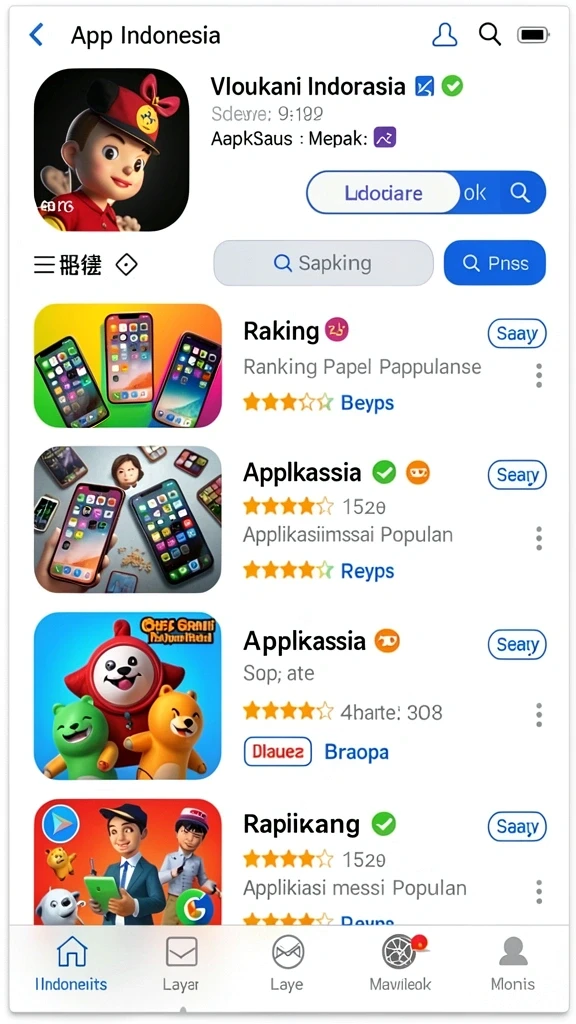Tap the blue Pnss button
This screenshot has height=1024, width=576.
(495, 263)
